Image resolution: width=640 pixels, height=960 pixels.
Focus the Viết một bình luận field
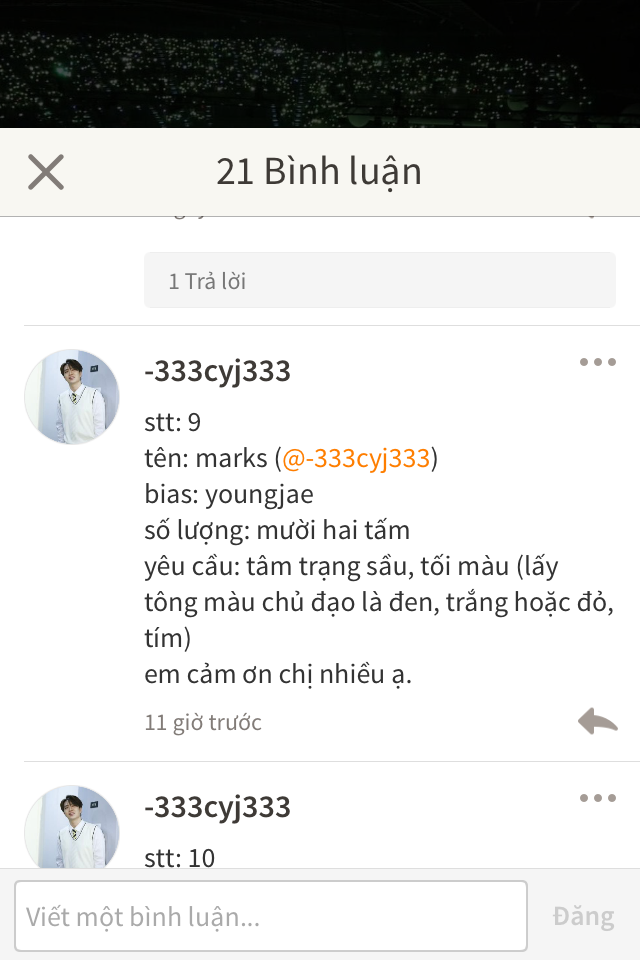click(270, 916)
